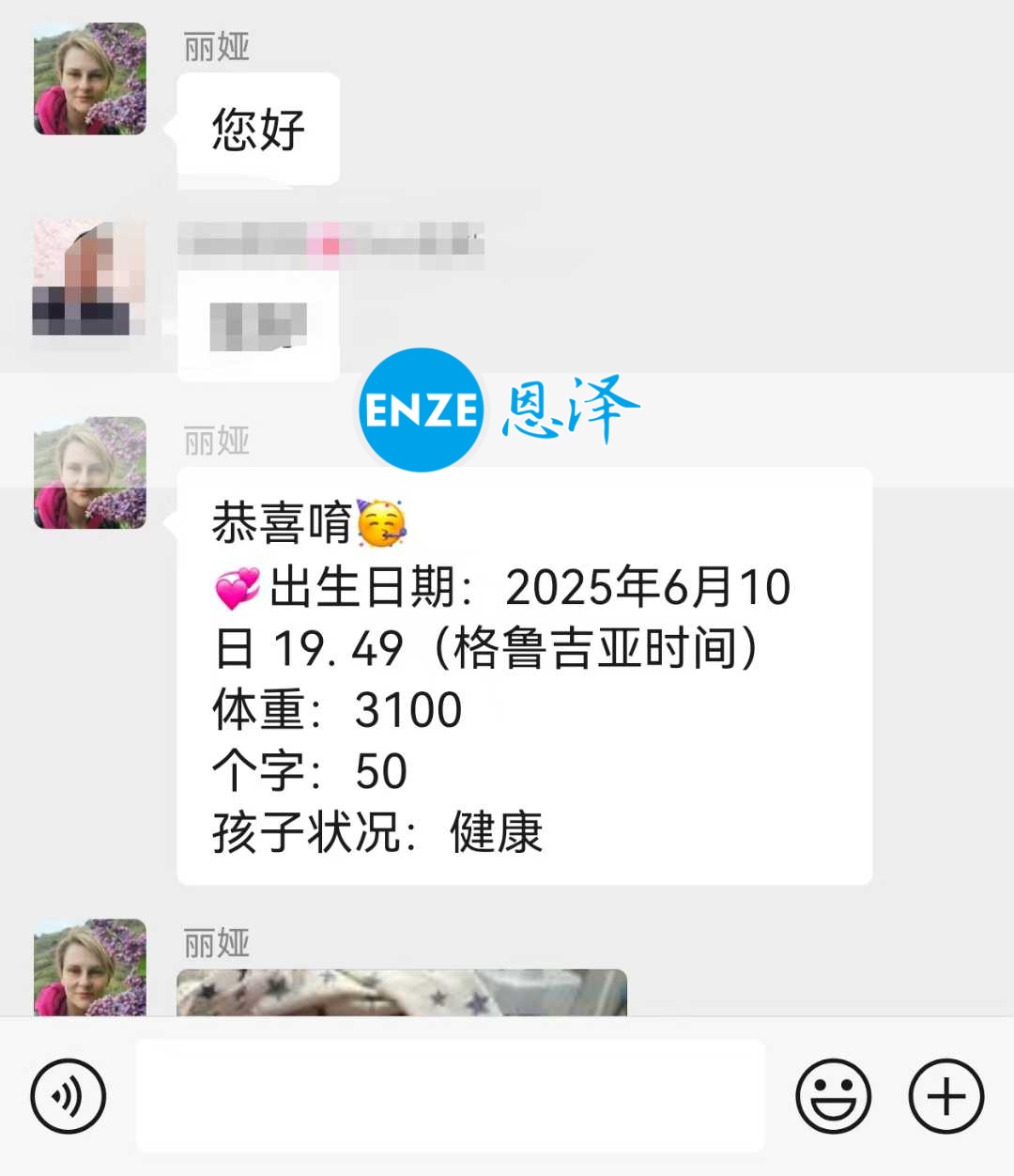Tap the blurred pink message bubble

(x=329, y=242)
